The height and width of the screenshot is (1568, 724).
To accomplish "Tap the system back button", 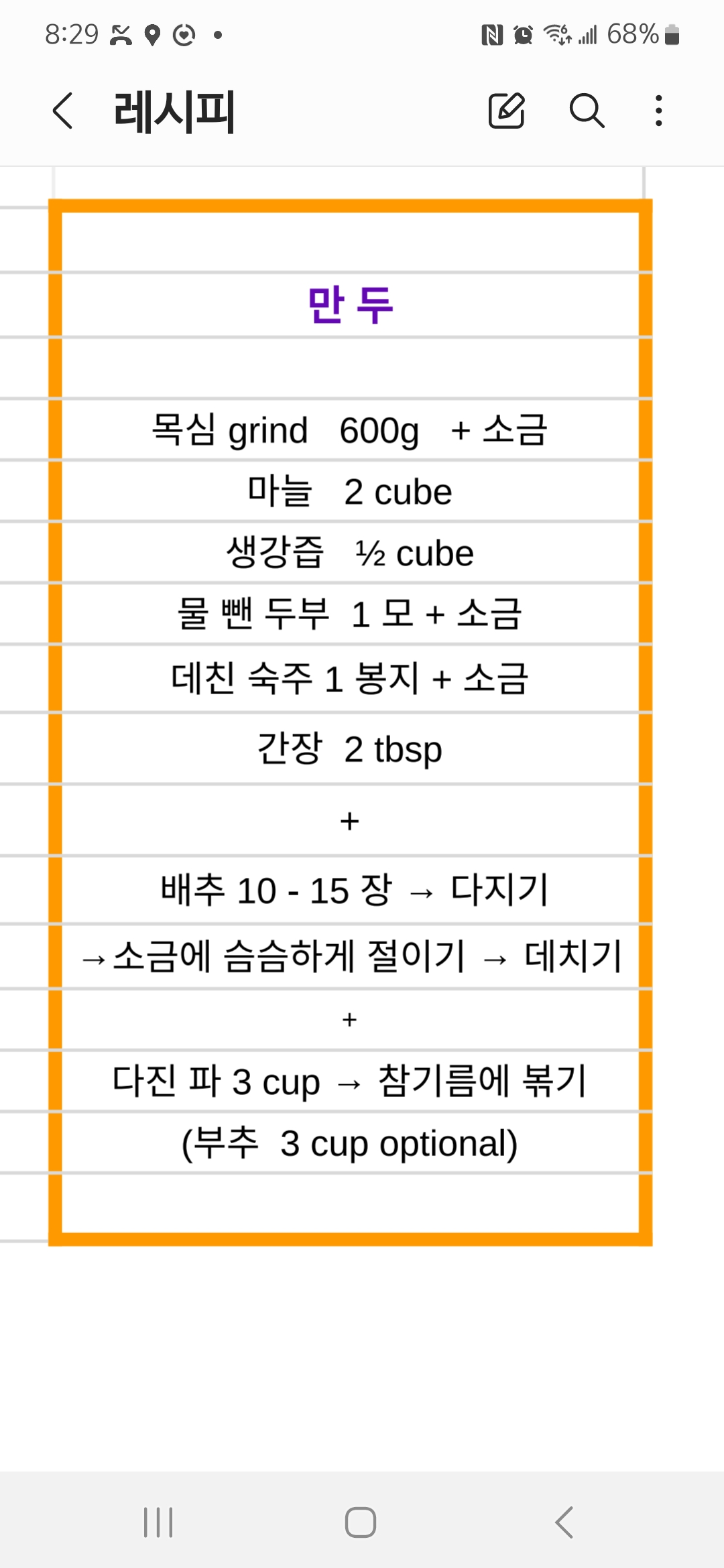I will click(564, 1522).
